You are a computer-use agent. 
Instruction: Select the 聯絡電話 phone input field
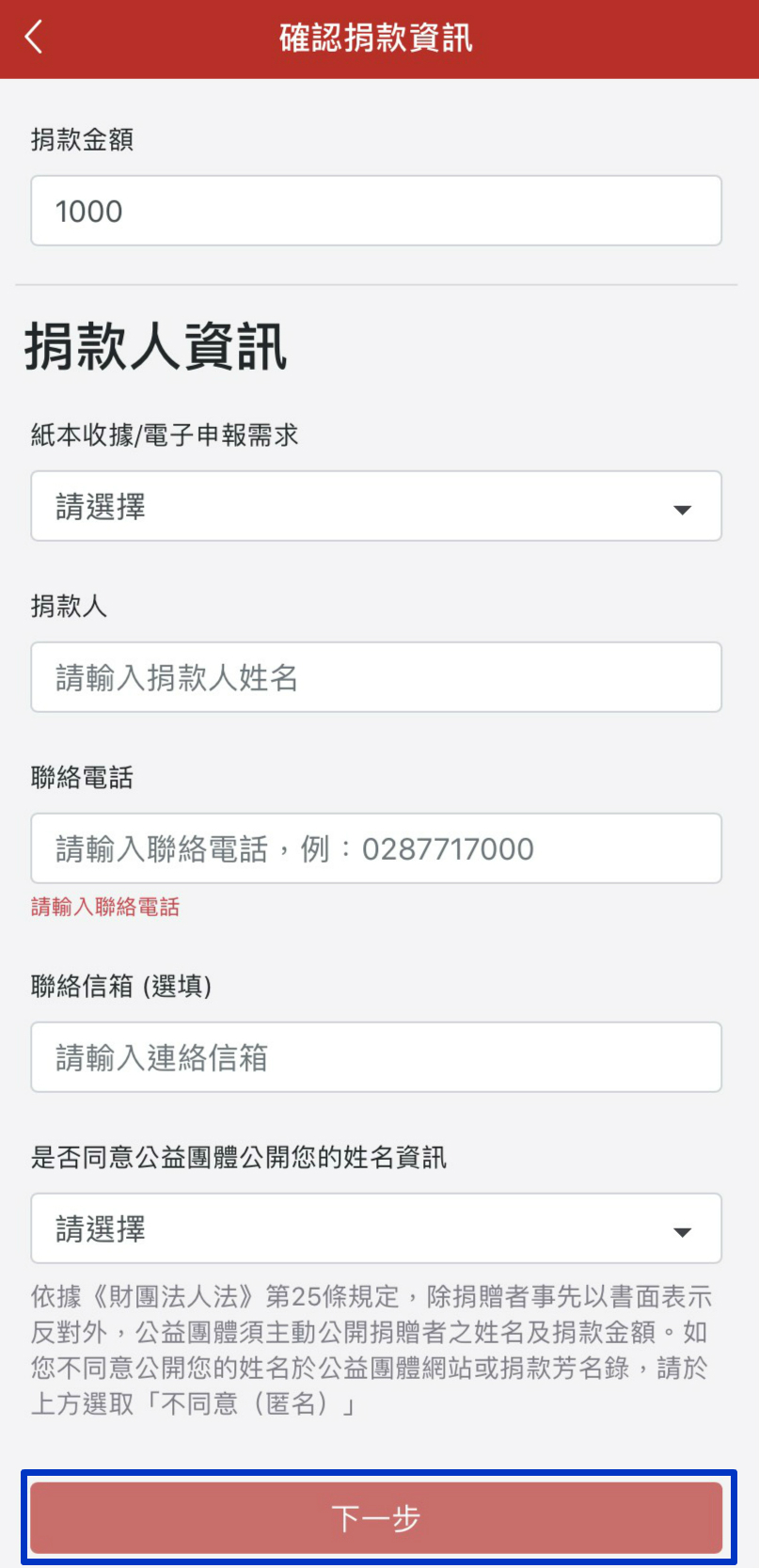[x=376, y=848]
